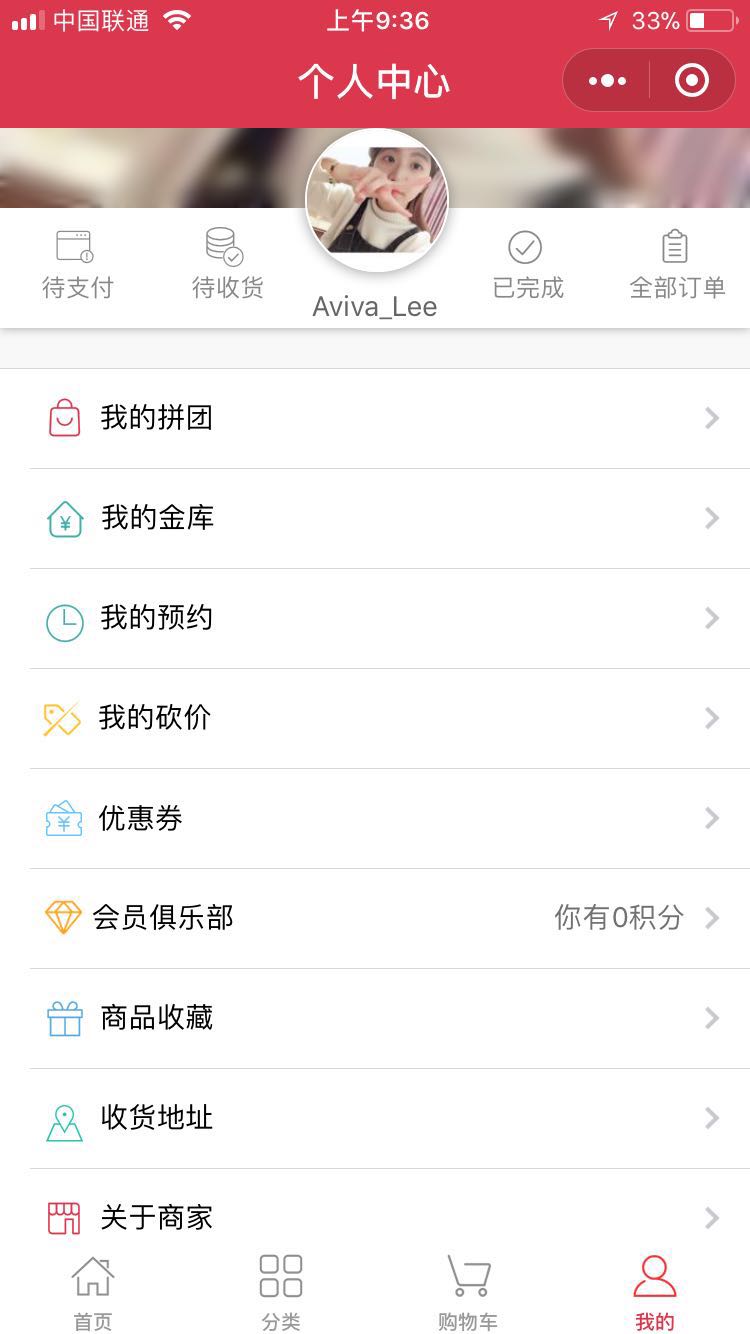
Task: Show 全部订单 all orders
Action: pyautogui.click(x=677, y=265)
